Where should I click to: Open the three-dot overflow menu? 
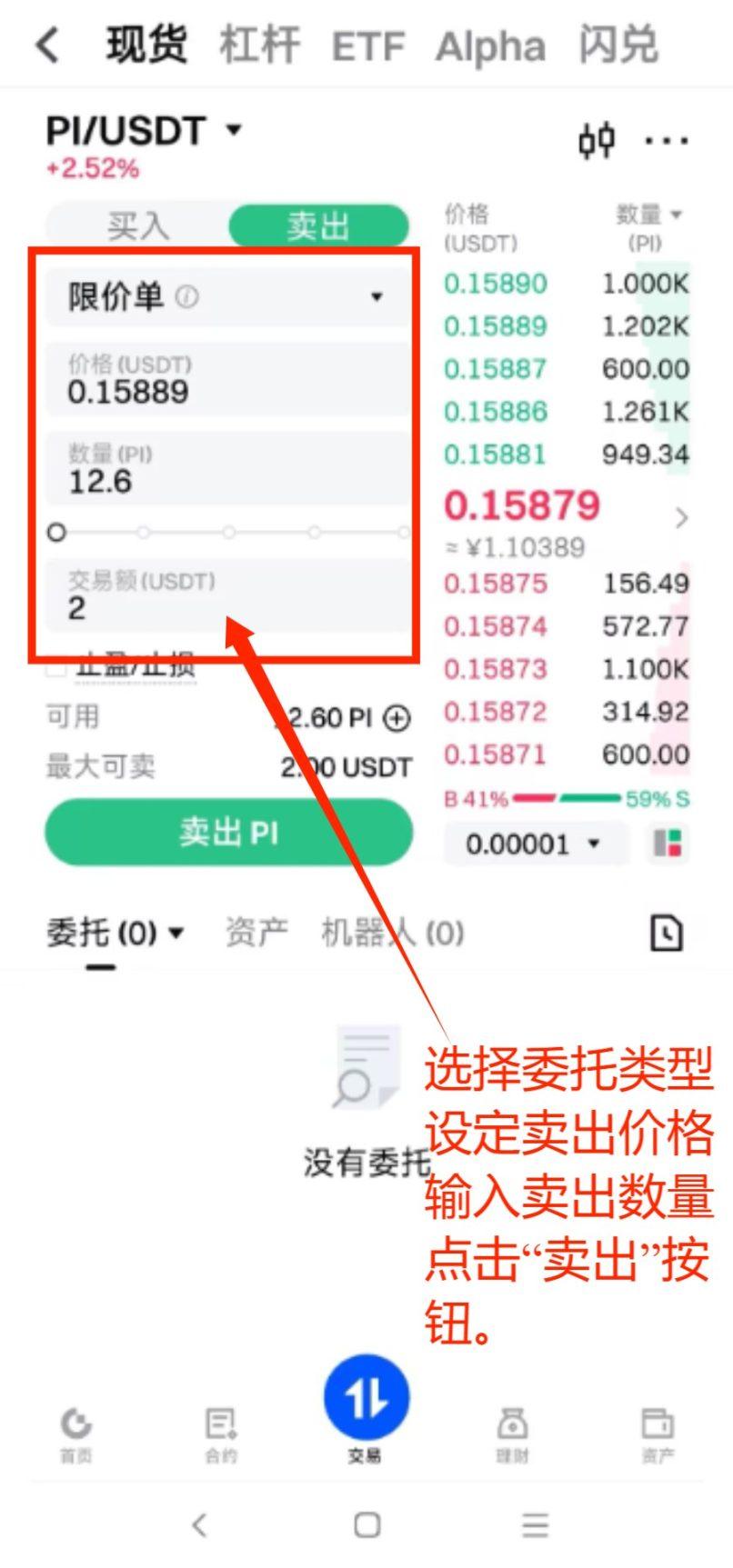667,141
